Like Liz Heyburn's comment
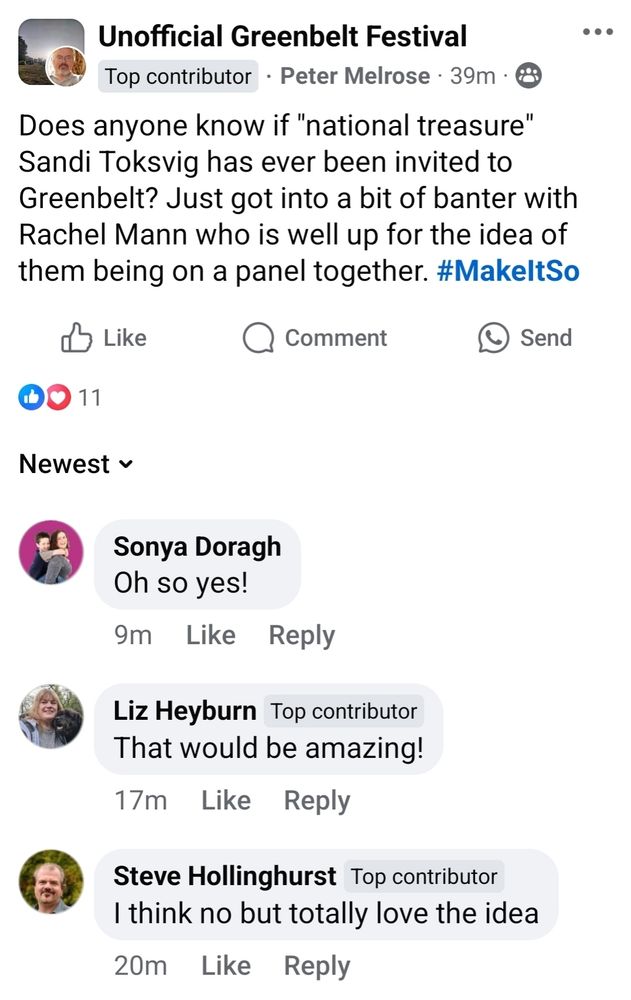Viewport: 631px width, 1000px height. pyautogui.click(x=225, y=800)
